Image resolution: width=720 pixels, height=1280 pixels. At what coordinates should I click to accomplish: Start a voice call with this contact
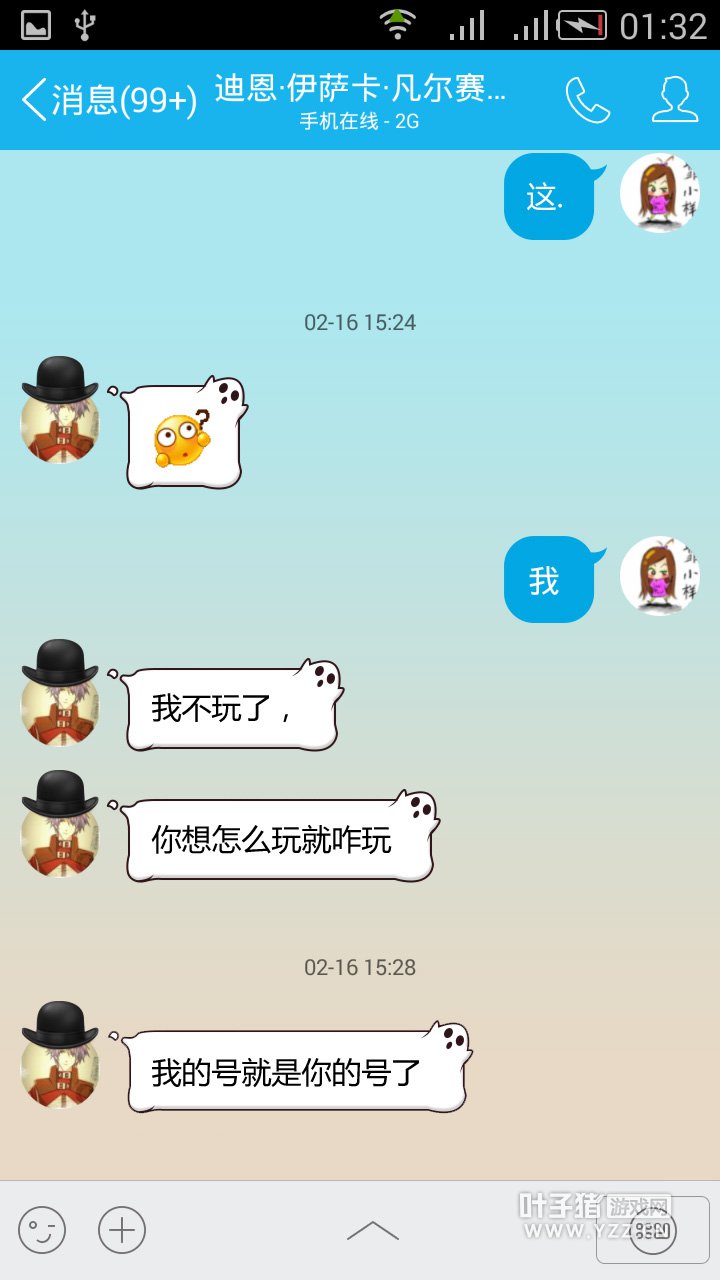coord(587,100)
